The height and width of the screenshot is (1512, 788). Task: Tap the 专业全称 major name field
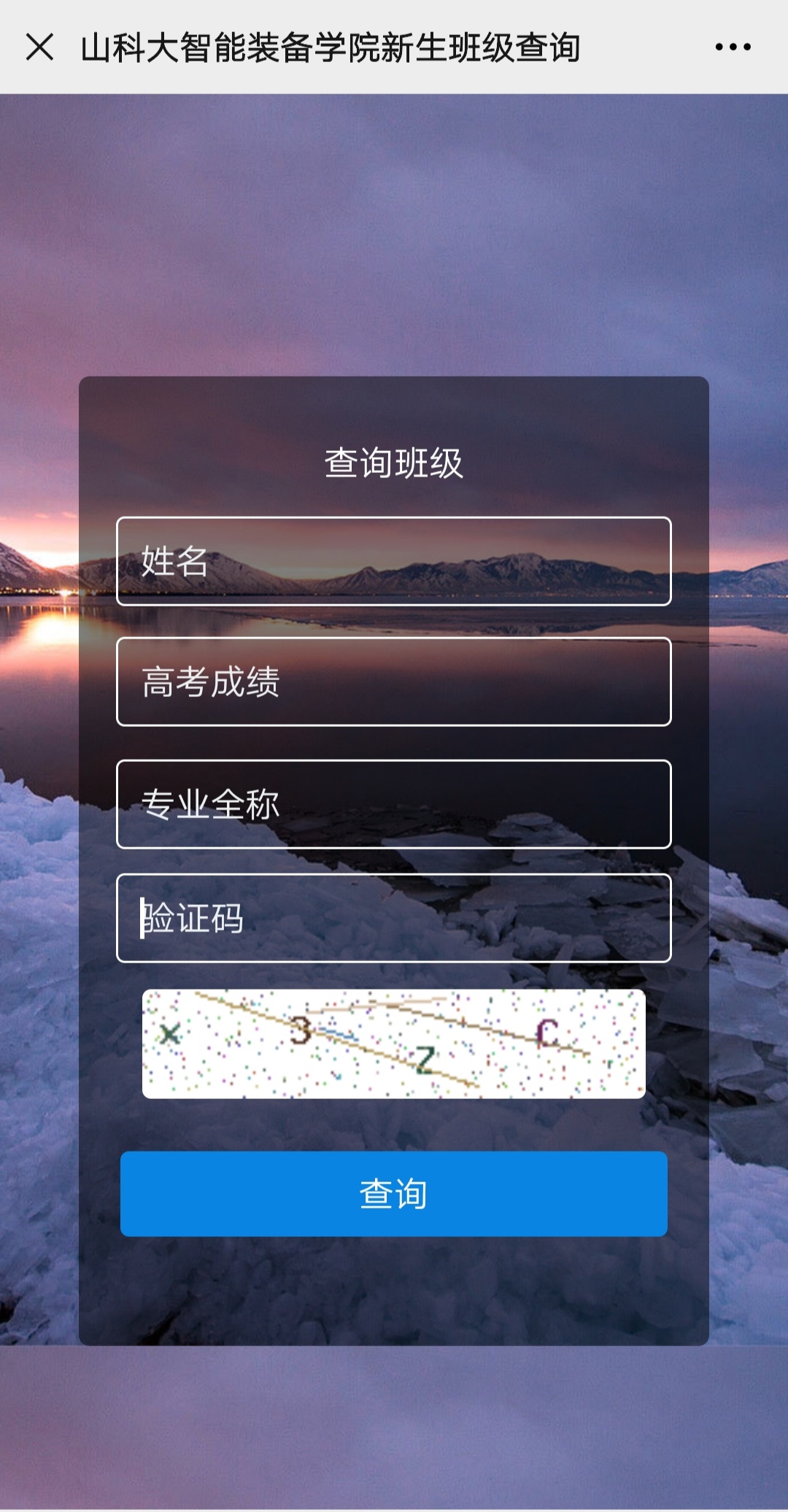(x=394, y=803)
